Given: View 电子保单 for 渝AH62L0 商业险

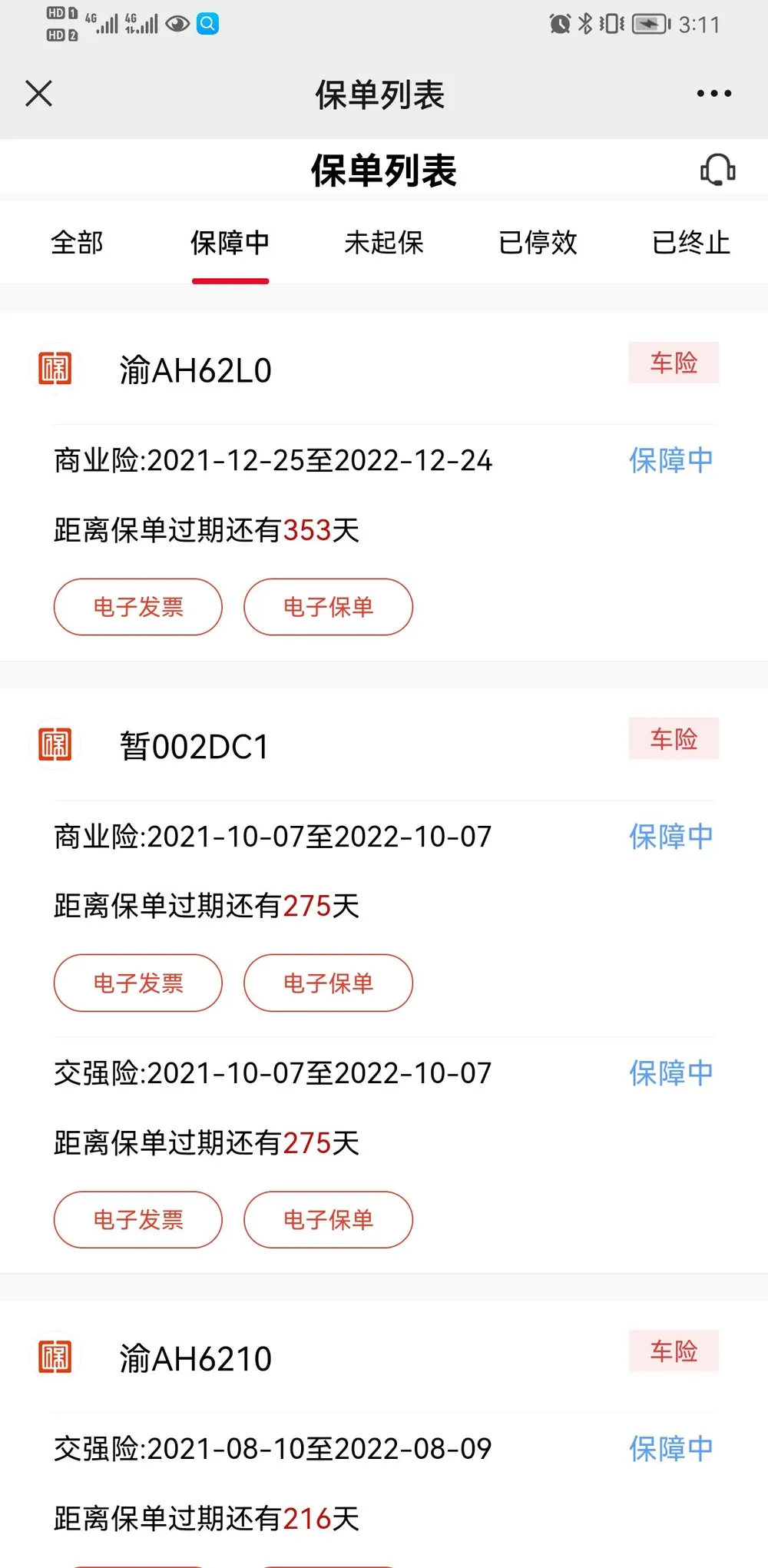Looking at the screenshot, I should point(329,607).
